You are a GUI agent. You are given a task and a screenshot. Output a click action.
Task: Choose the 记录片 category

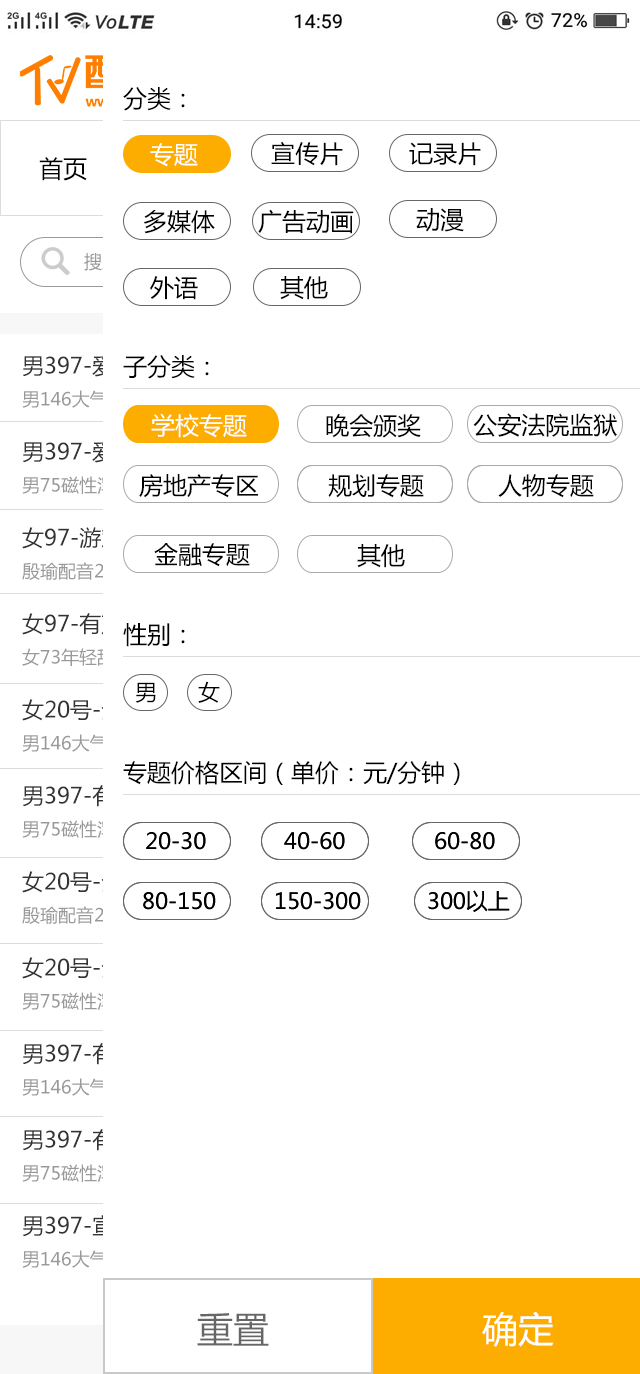(443, 154)
